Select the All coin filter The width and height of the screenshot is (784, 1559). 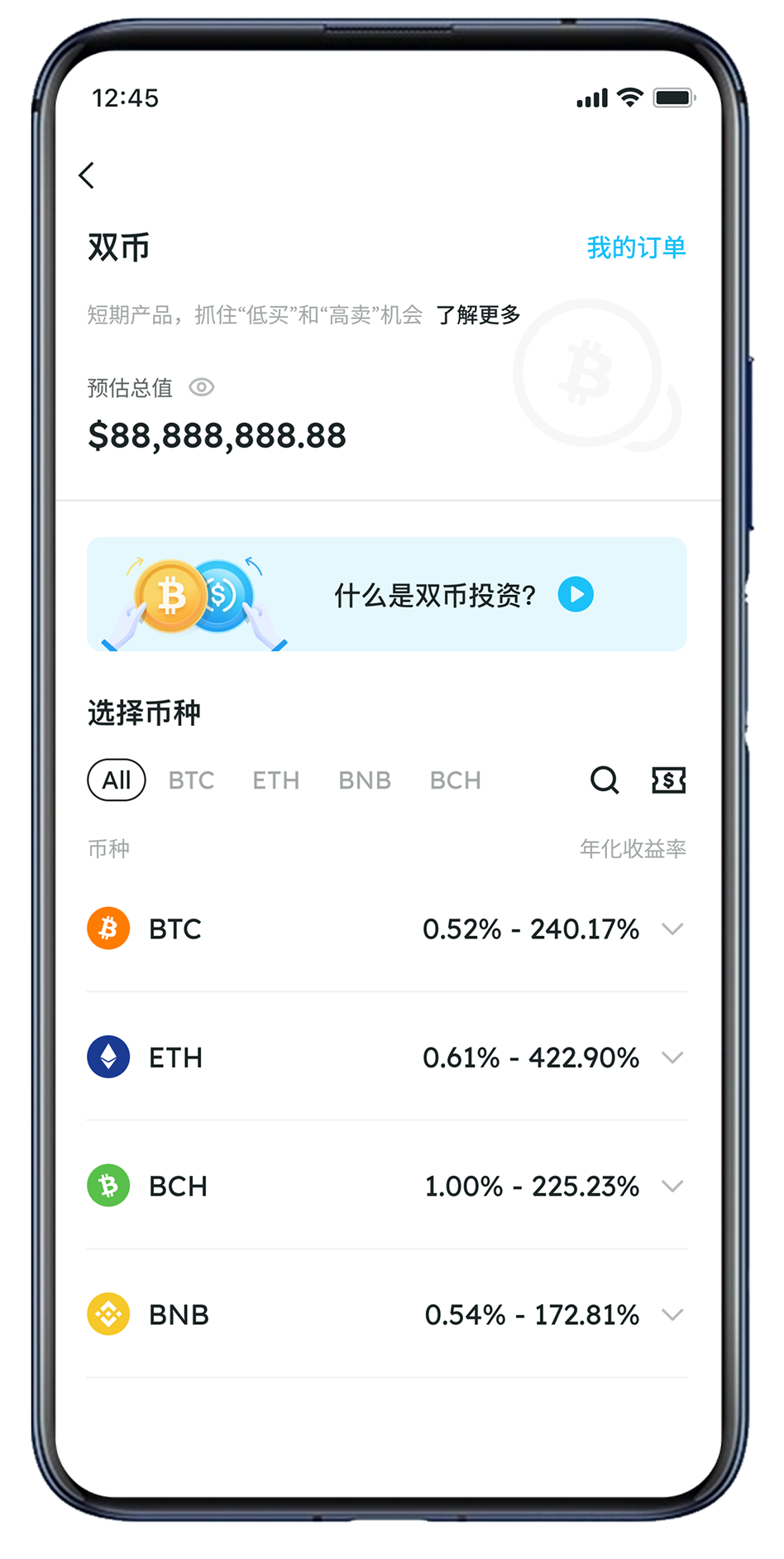[x=117, y=779]
